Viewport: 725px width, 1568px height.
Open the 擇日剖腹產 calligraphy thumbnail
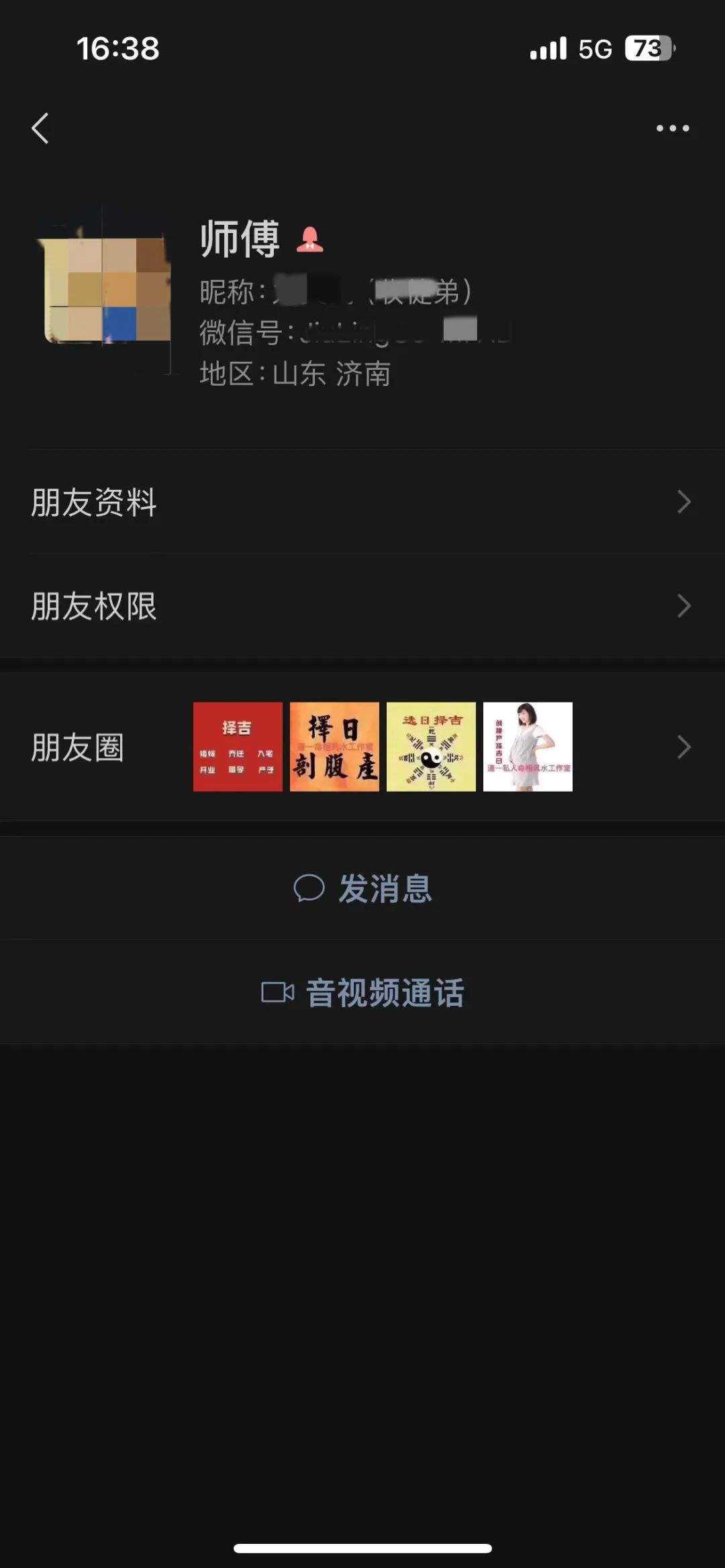(x=334, y=747)
